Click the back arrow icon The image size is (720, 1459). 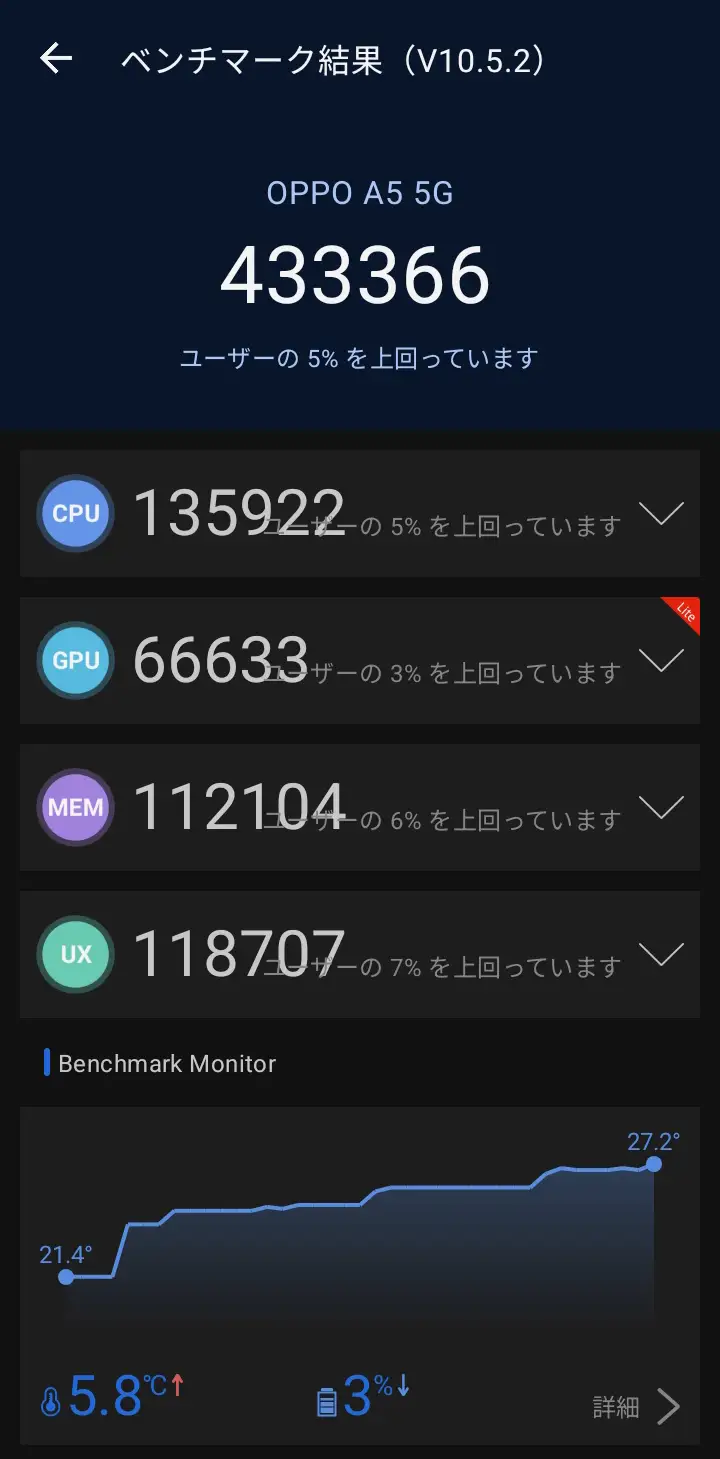coord(56,58)
